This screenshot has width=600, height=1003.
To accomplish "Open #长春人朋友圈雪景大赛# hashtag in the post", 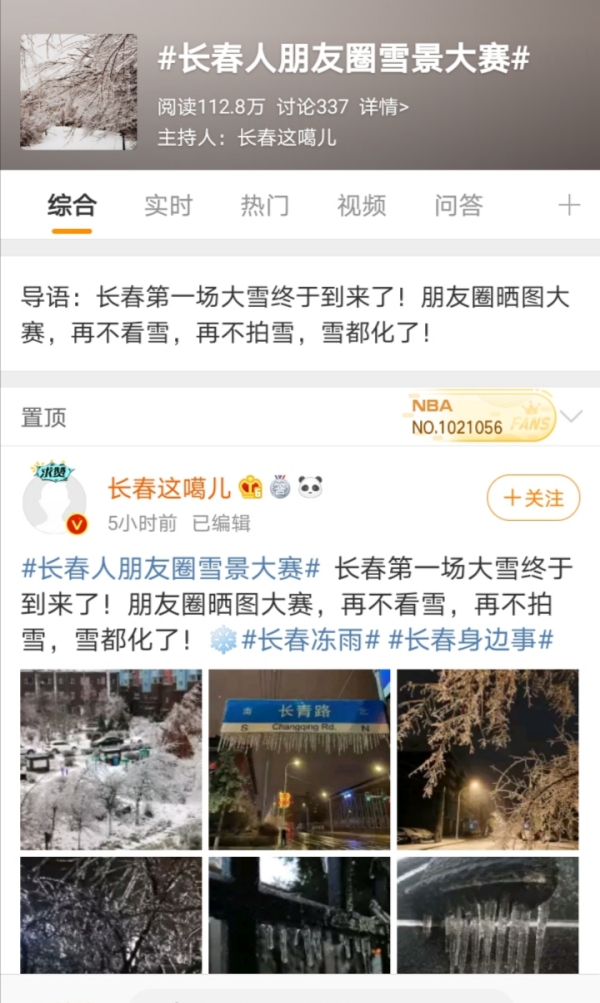I will click(x=171, y=568).
